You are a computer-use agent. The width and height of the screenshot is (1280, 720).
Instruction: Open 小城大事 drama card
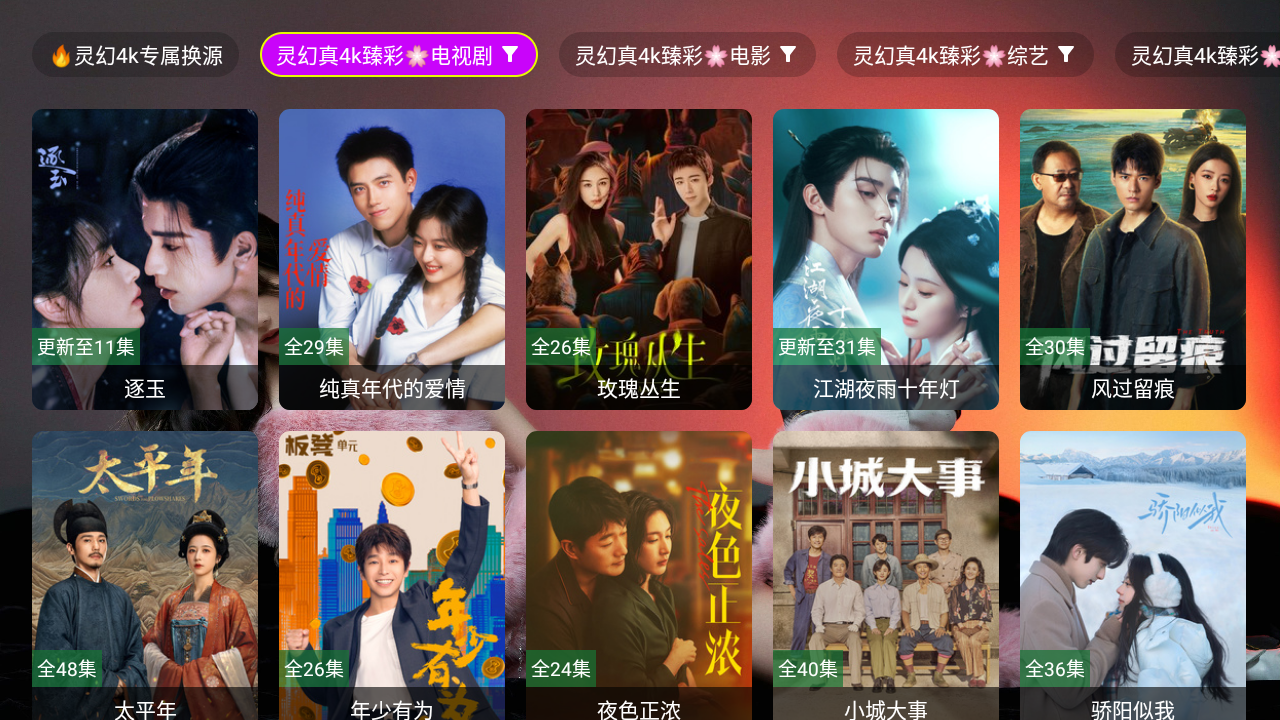(886, 575)
